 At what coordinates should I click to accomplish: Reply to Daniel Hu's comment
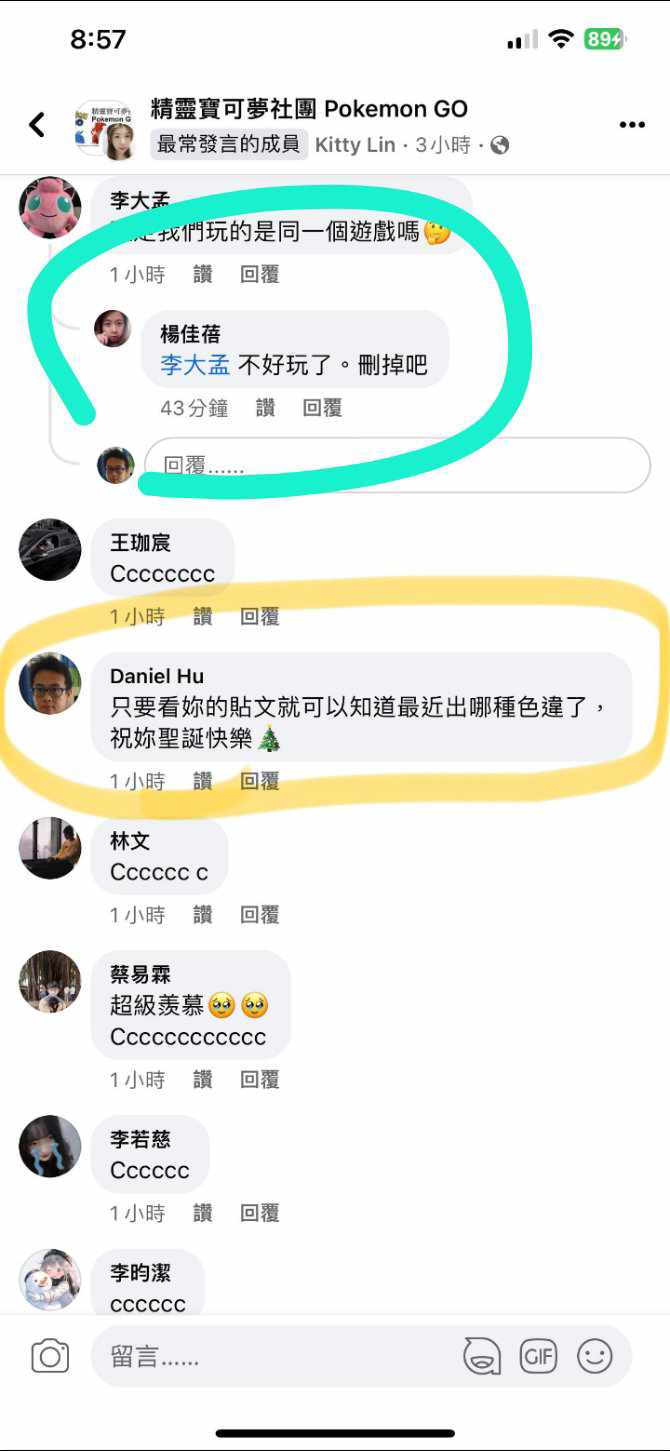point(259,781)
